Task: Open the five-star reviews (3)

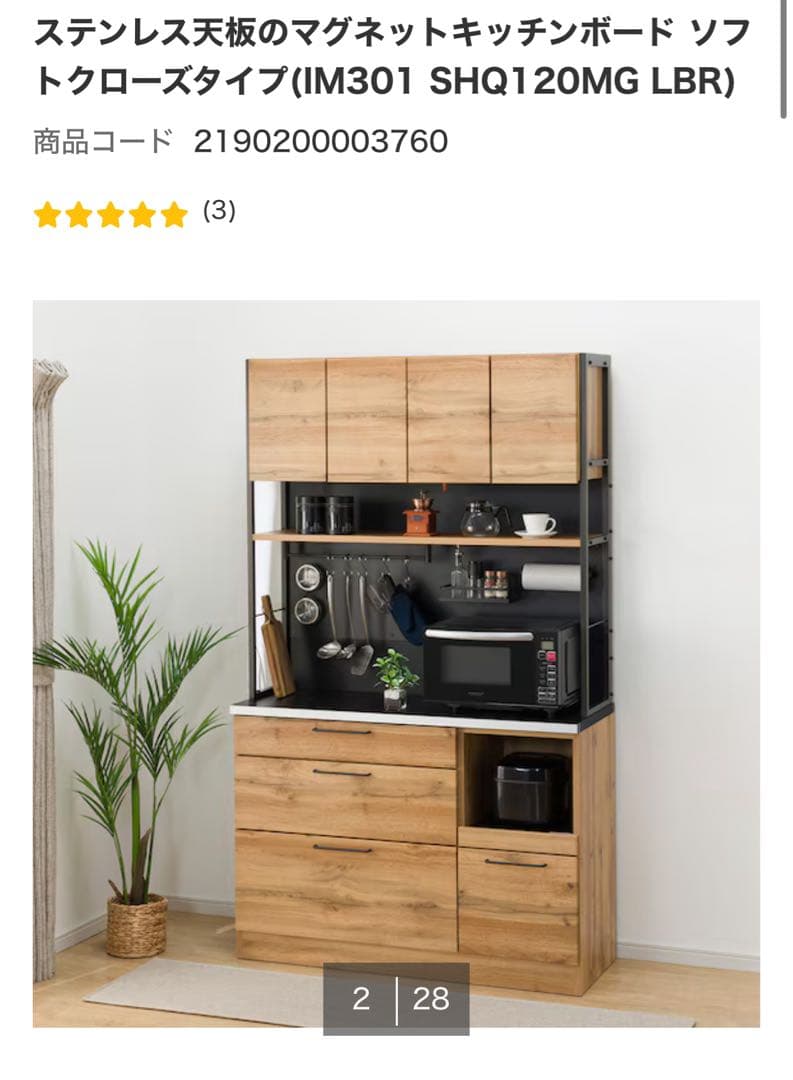Action: (x=134, y=213)
